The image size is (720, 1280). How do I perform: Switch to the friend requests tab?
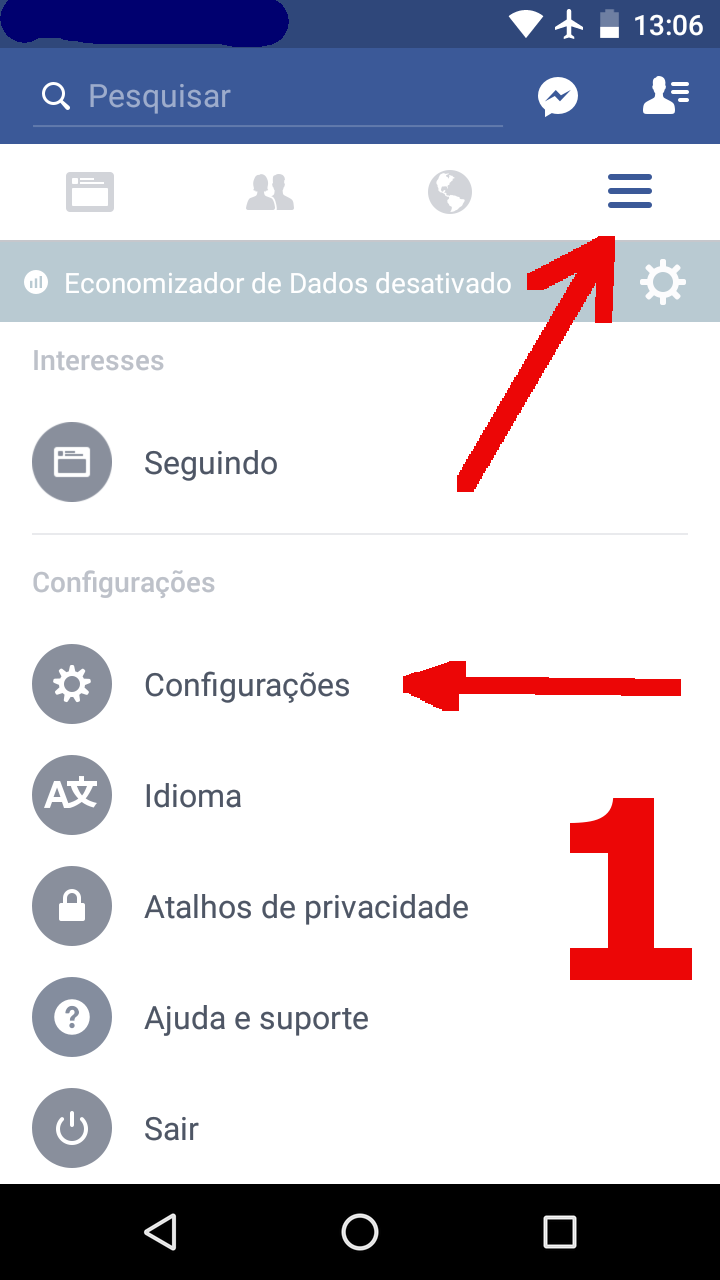[x=270, y=191]
